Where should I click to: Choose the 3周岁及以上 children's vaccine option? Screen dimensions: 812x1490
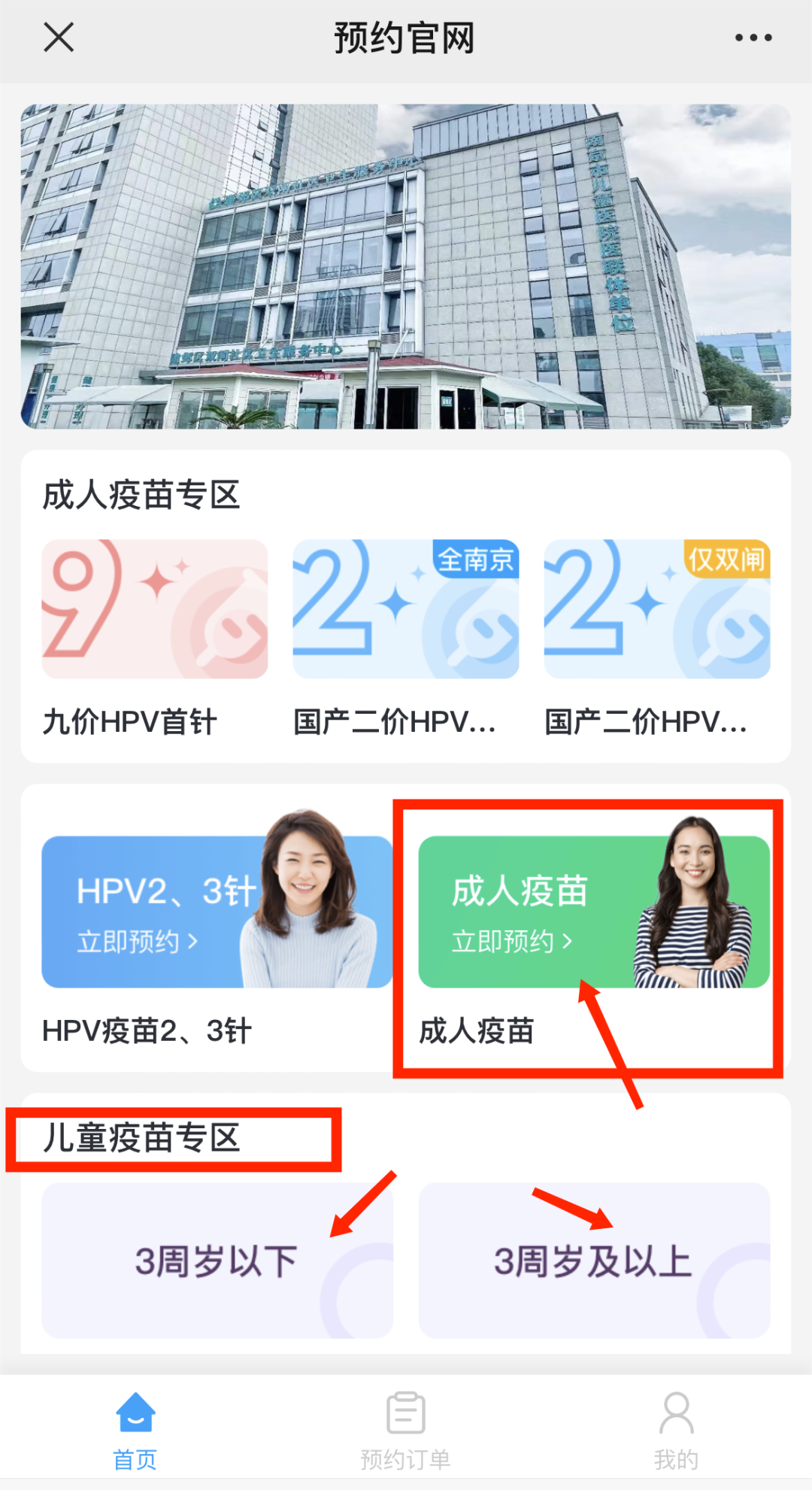pyautogui.click(x=593, y=1260)
